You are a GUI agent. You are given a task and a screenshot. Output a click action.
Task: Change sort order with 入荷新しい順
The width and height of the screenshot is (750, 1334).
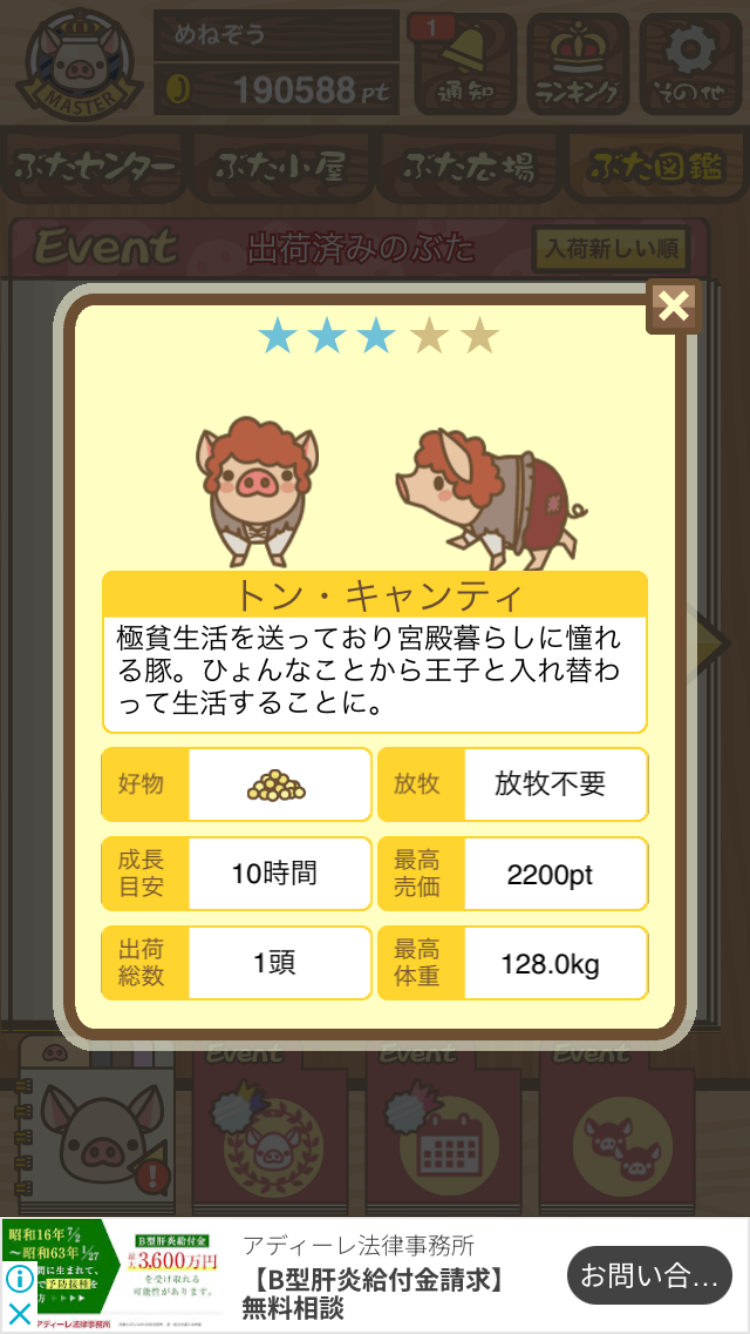coord(612,248)
